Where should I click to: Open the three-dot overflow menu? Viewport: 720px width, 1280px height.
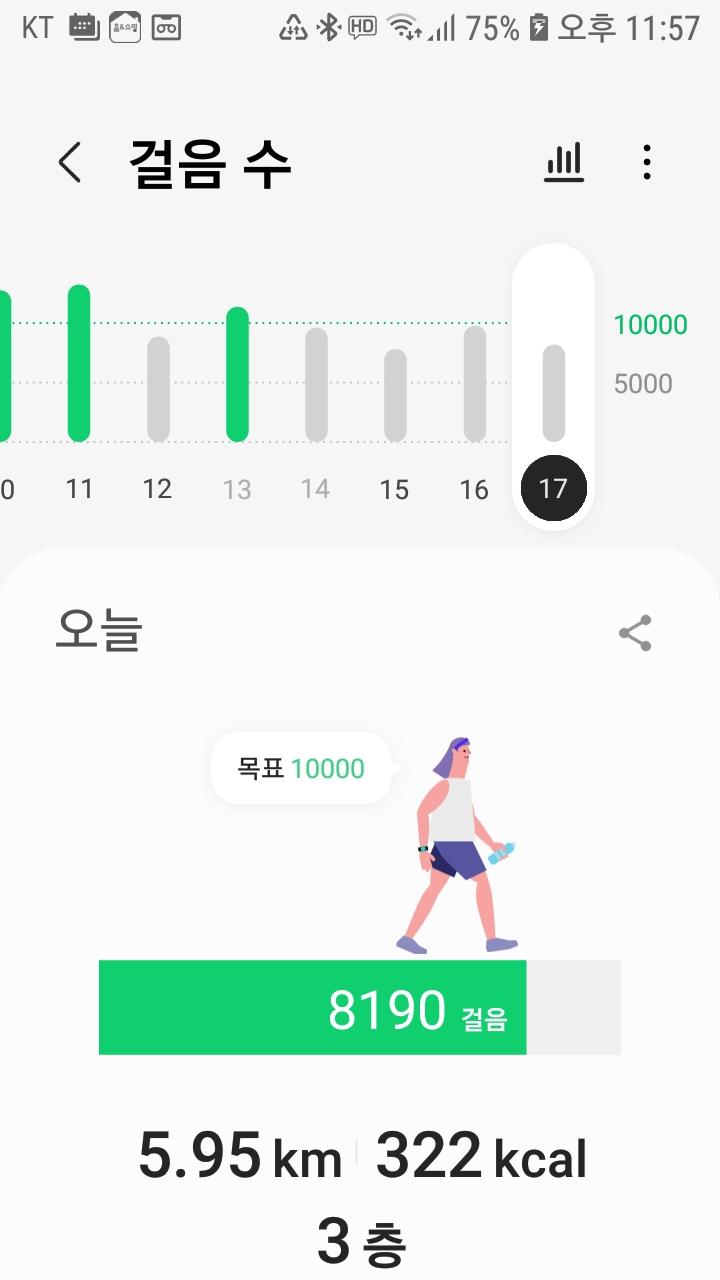tap(647, 162)
